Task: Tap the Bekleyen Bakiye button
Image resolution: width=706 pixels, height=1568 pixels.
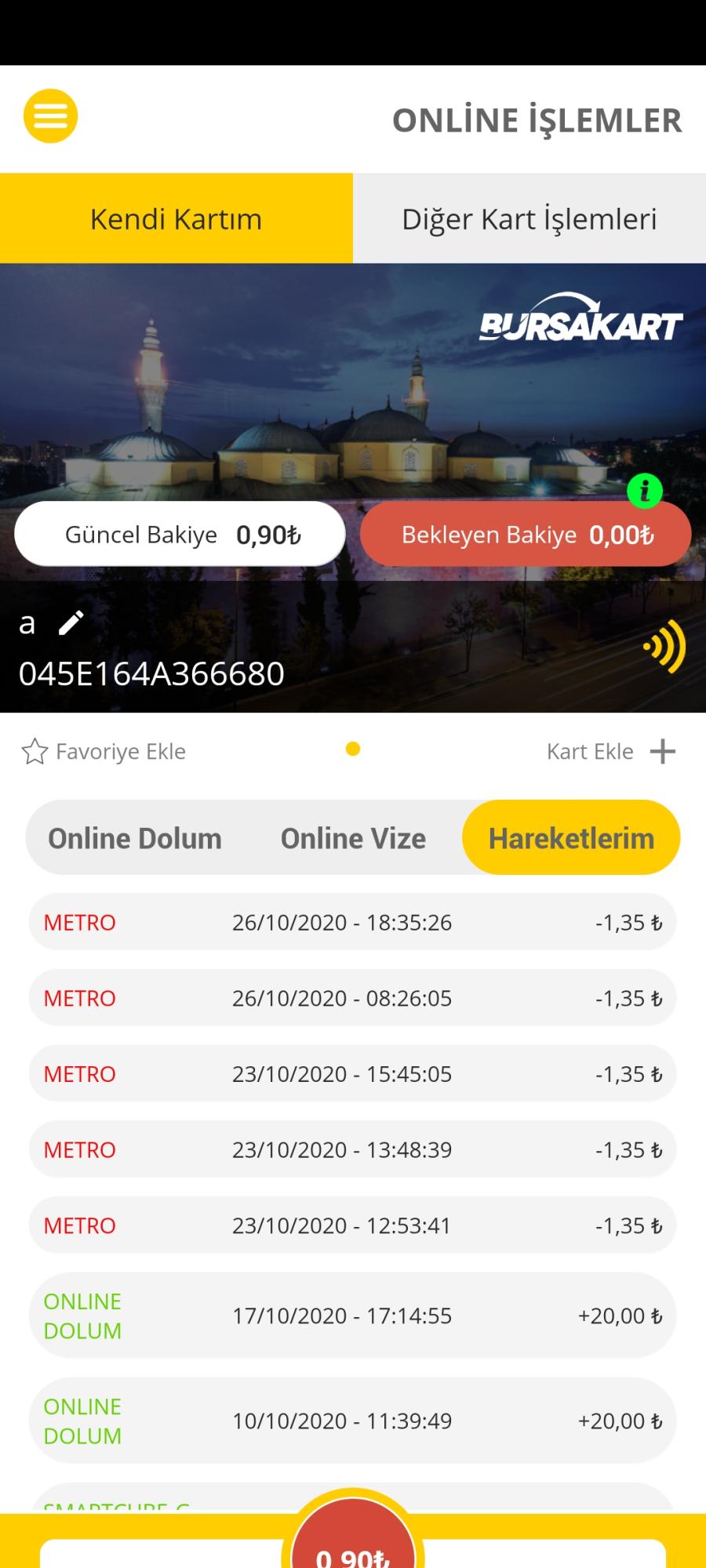Action: tap(526, 535)
